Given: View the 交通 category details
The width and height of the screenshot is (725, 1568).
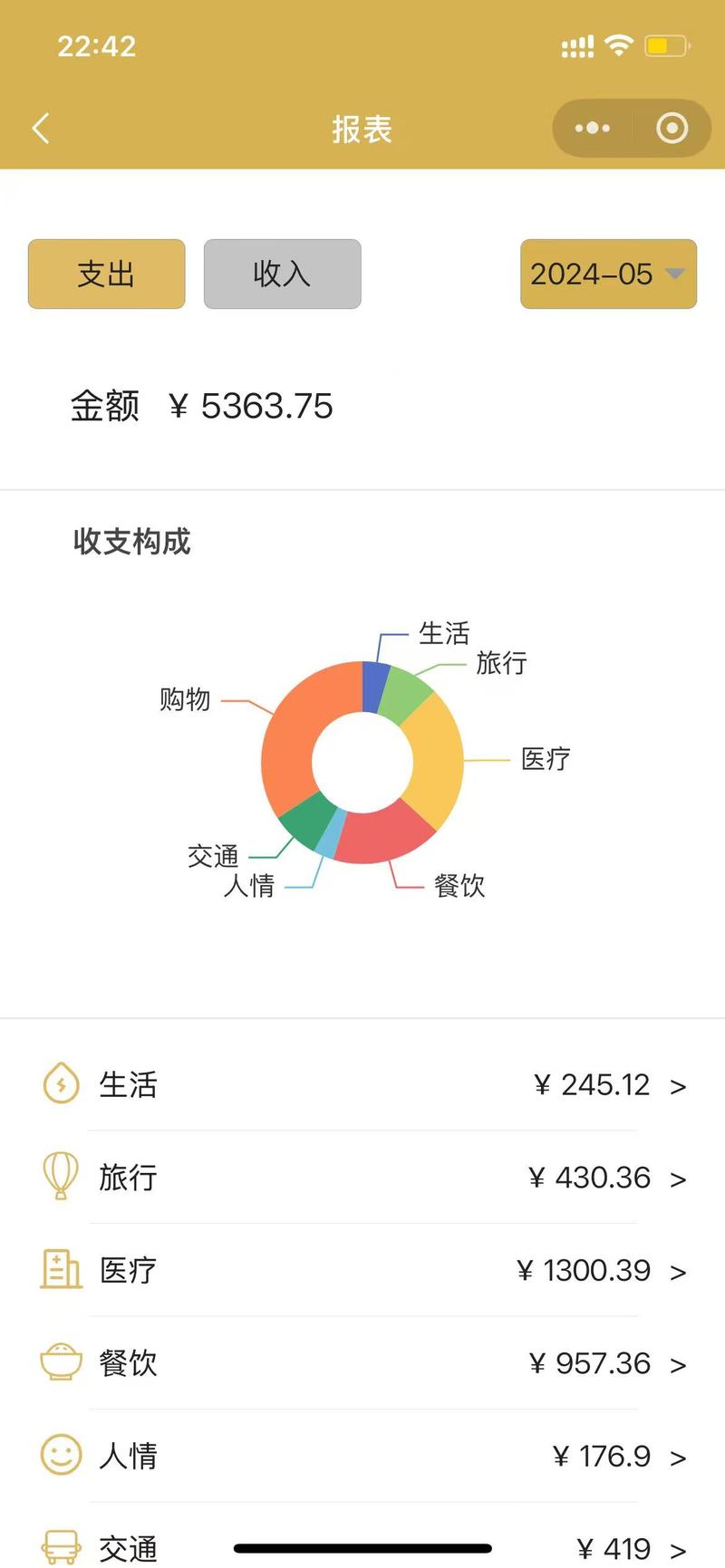Looking at the screenshot, I should click(362, 1542).
